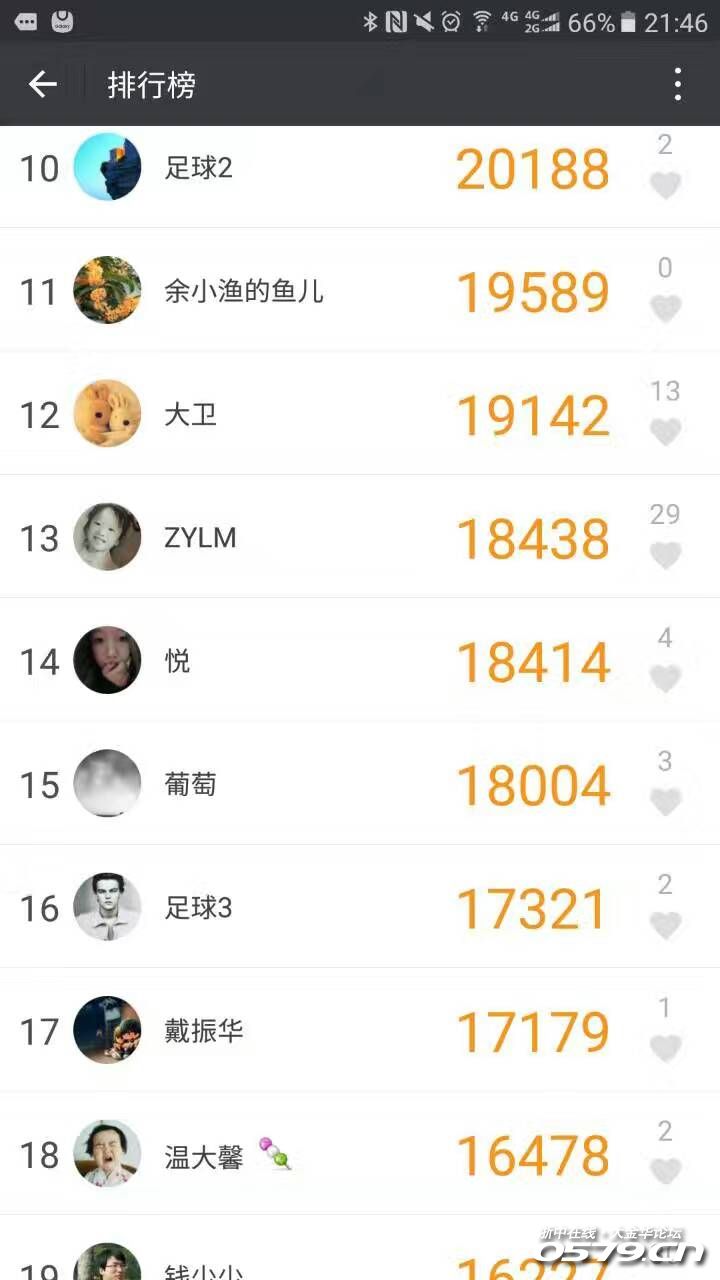Like 悦's score with the heart
Screen dimensions: 720x1280
click(665, 678)
